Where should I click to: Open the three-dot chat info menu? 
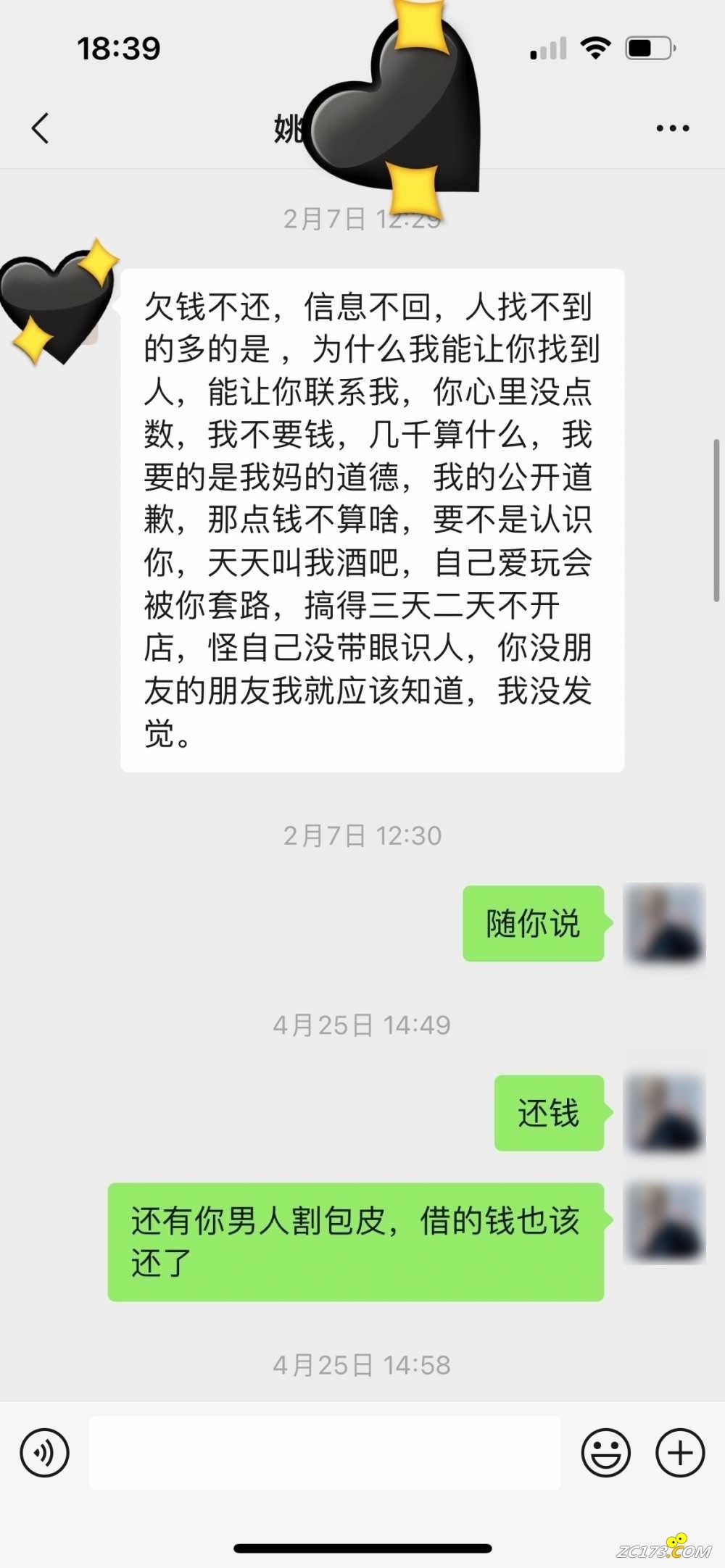pos(672,128)
